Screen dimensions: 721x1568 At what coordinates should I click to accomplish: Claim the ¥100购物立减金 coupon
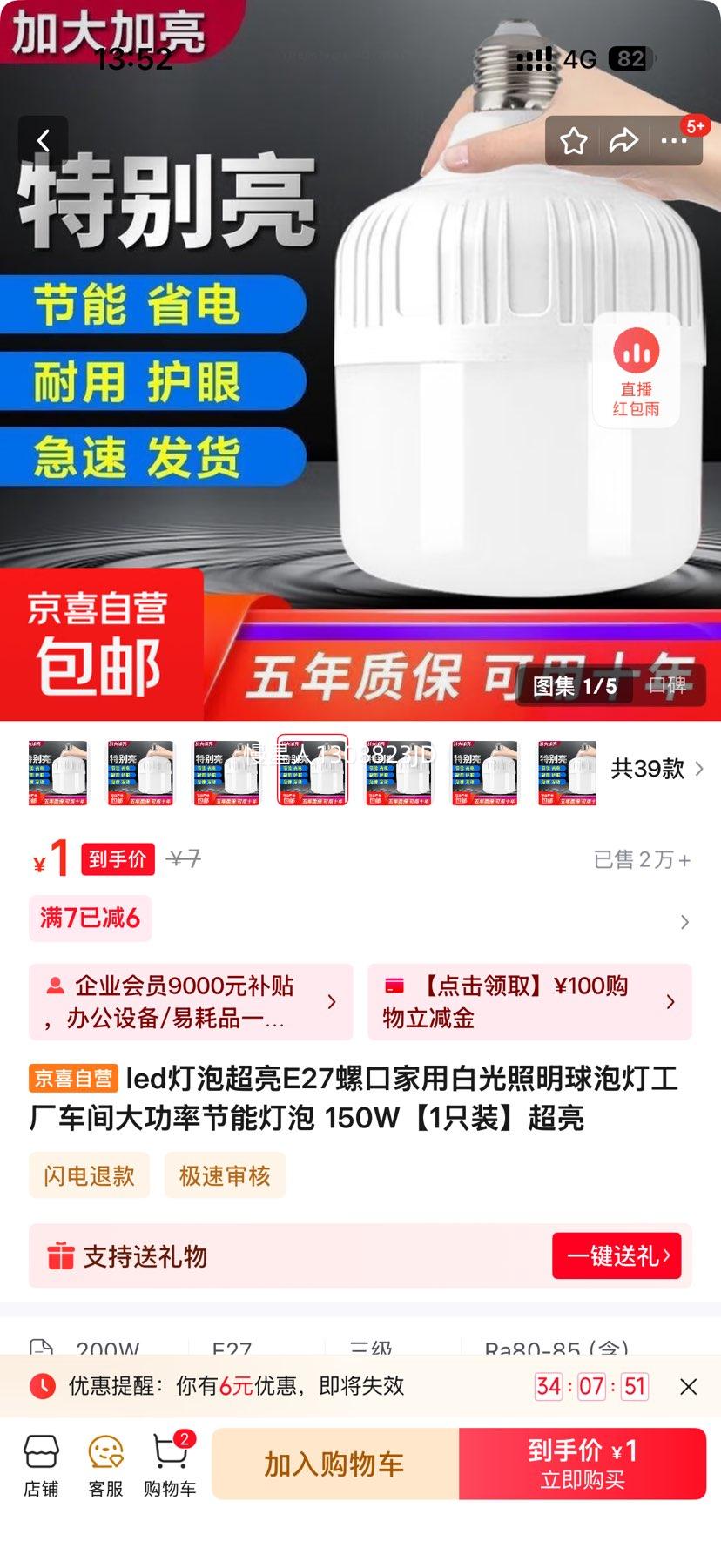click(x=529, y=1001)
